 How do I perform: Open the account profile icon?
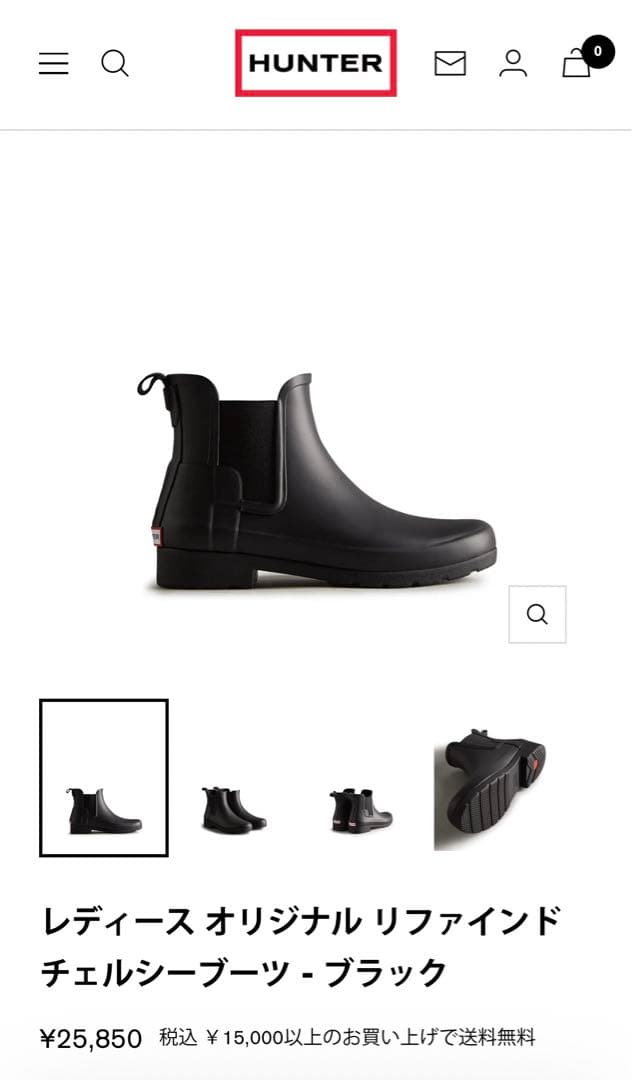pyautogui.click(x=513, y=64)
